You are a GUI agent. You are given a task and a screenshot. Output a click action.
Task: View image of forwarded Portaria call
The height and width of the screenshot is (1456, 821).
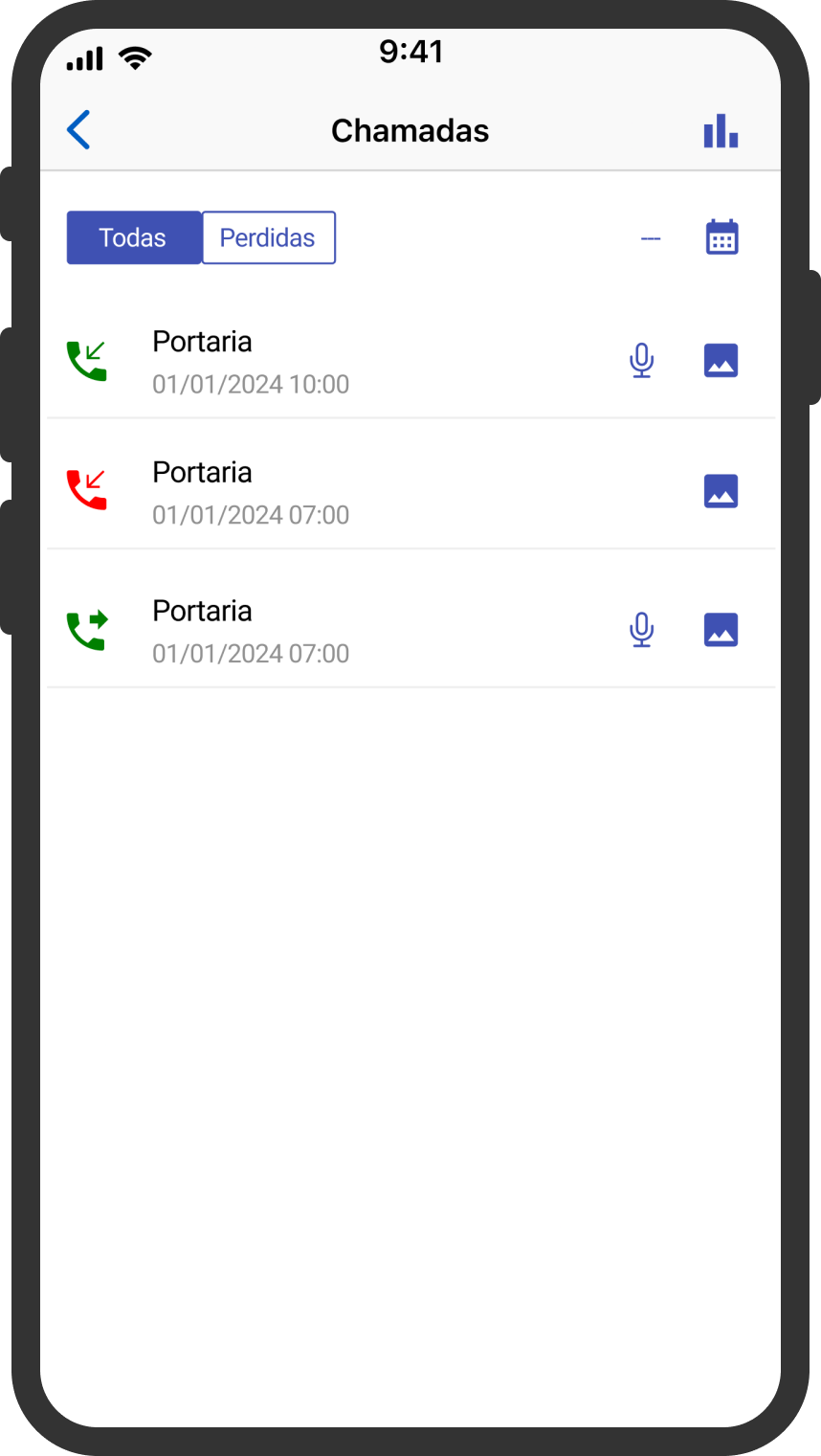click(x=721, y=630)
